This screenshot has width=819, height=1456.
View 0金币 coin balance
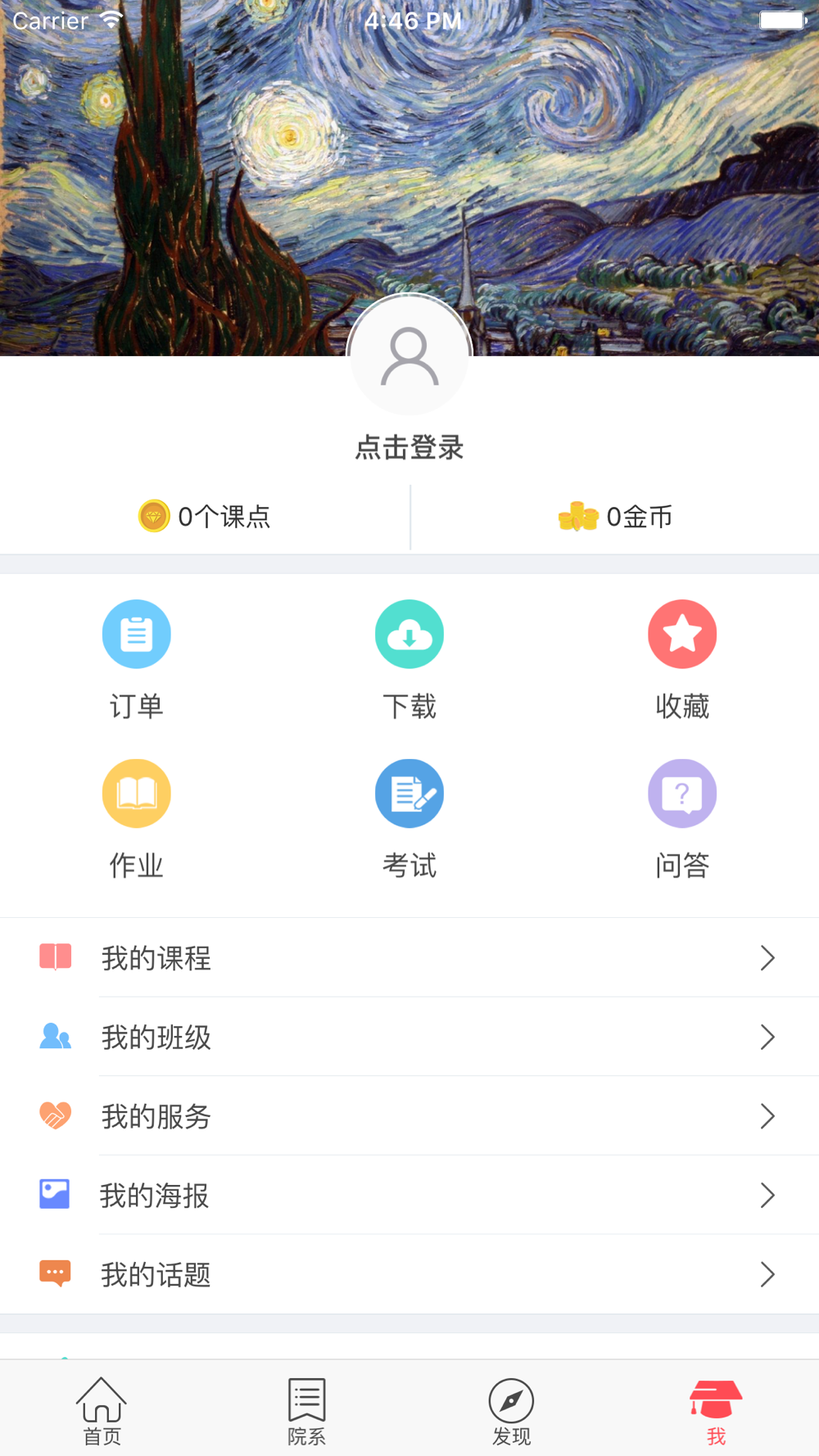(615, 517)
